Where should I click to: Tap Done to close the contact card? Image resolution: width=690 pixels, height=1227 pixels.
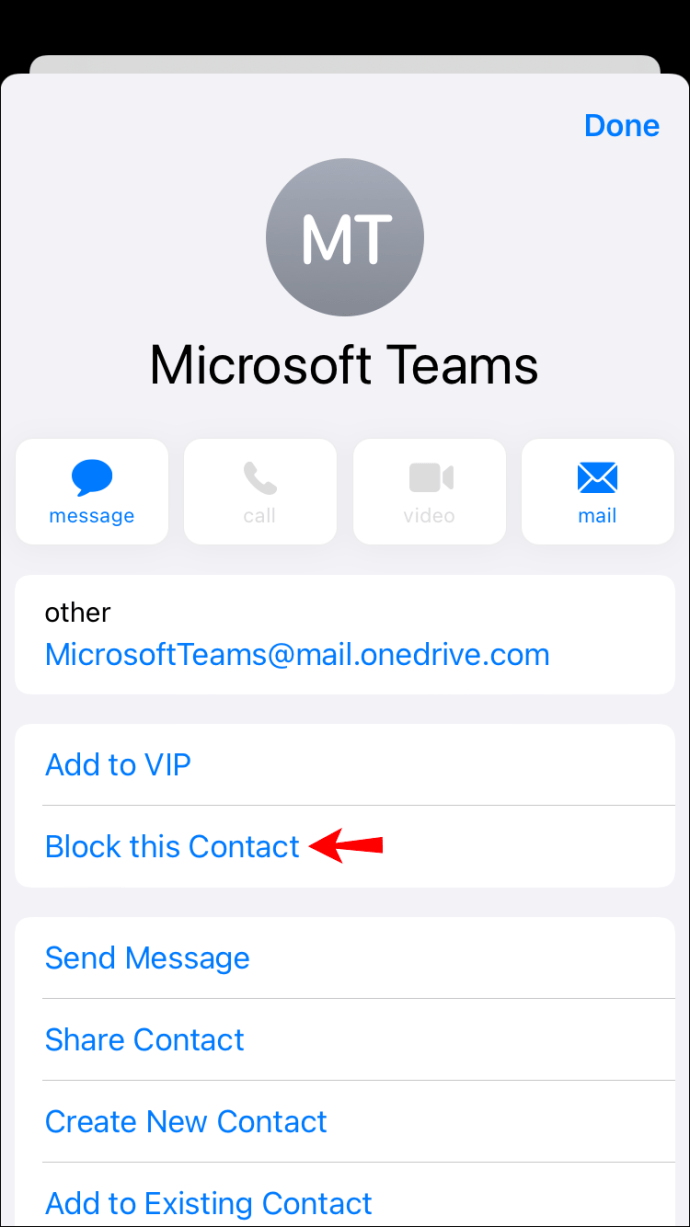pyautogui.click(x=621, y=126)
